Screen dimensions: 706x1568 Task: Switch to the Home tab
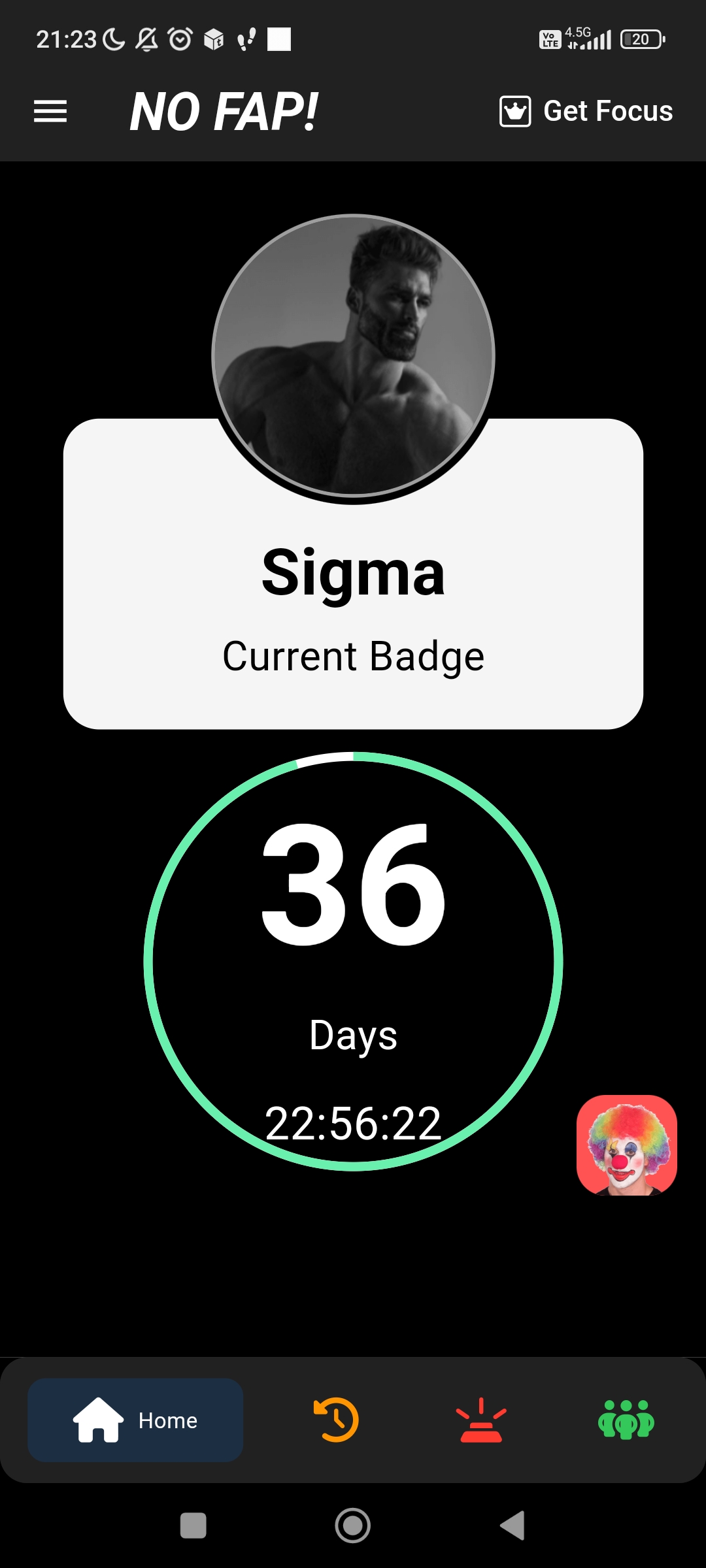tap(135, 1420)
